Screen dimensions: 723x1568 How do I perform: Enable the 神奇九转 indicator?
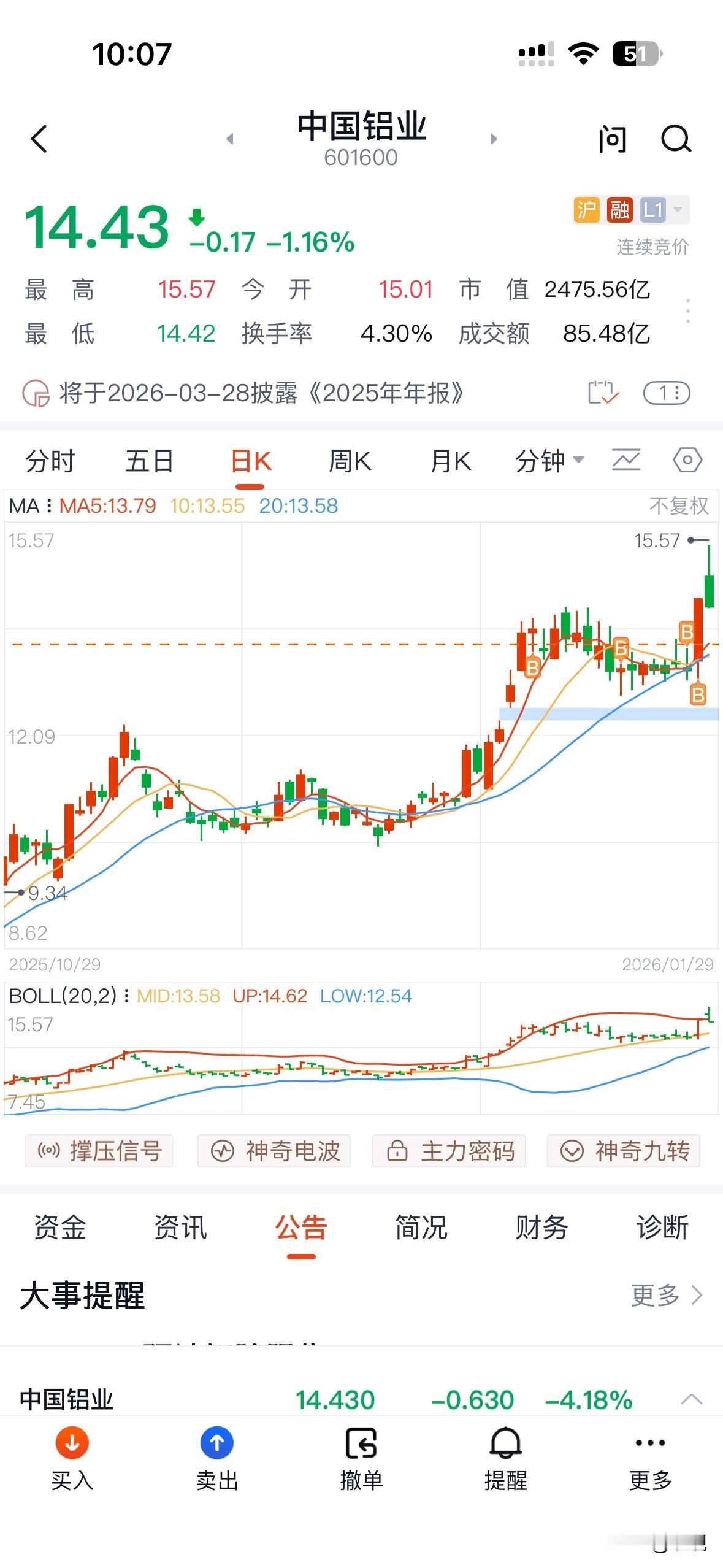pyautogui.click(x=624, y=1151)
